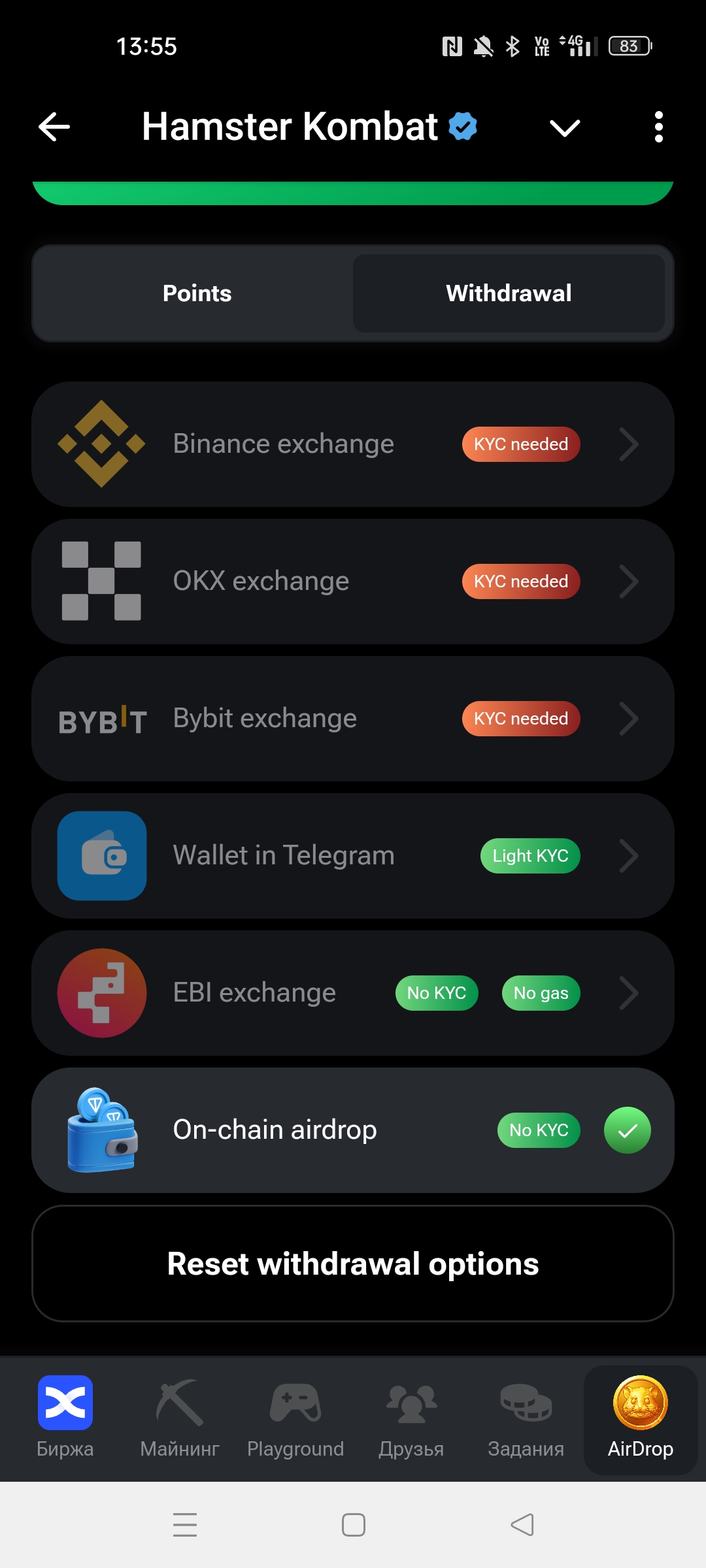Expand the Hamster Kombat dropdown chevron
The width and height of the screenshot is (706, 1568).
pos(565,127)
